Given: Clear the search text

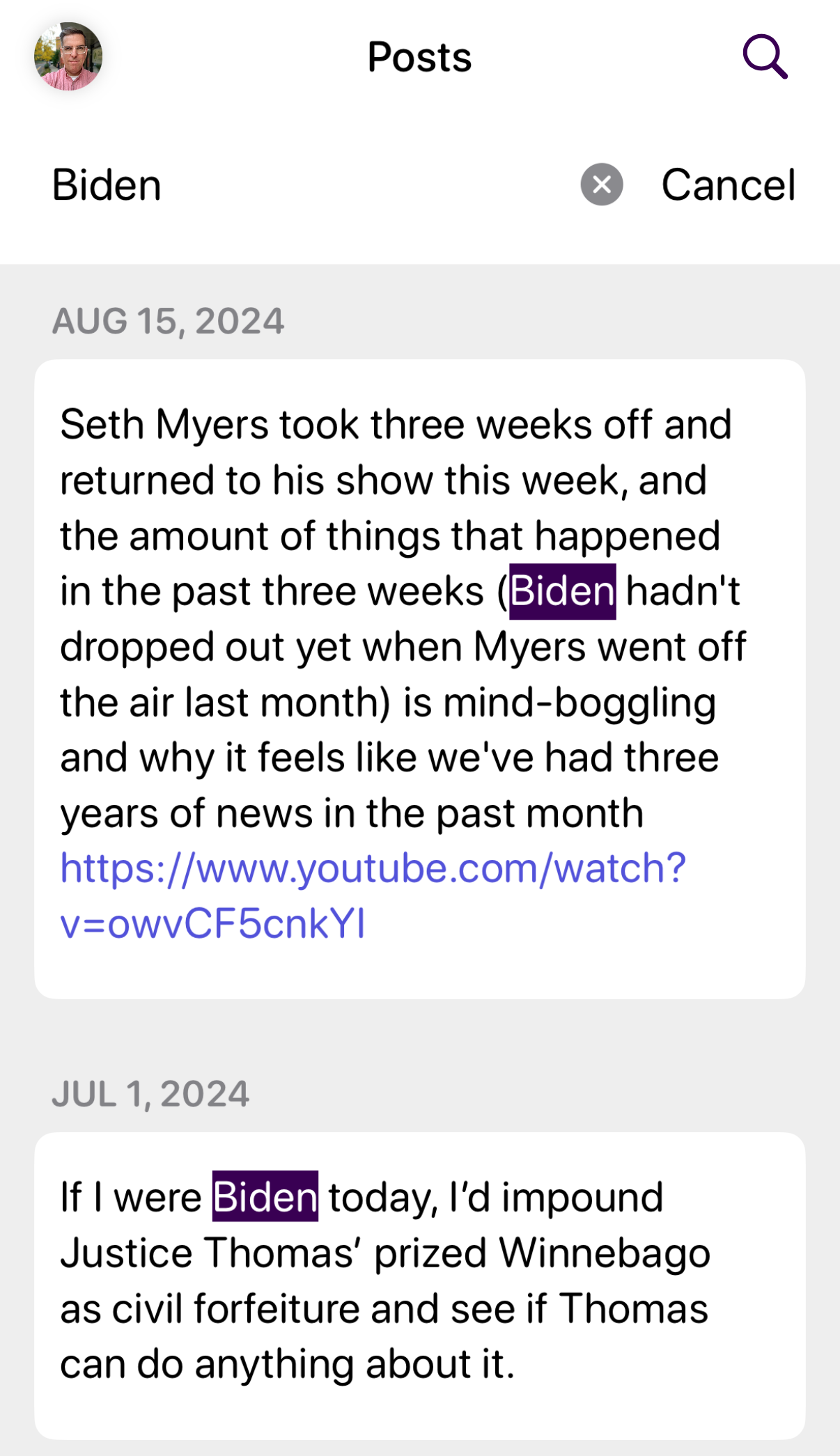Looking at the screenshot, I should [601, 185].
